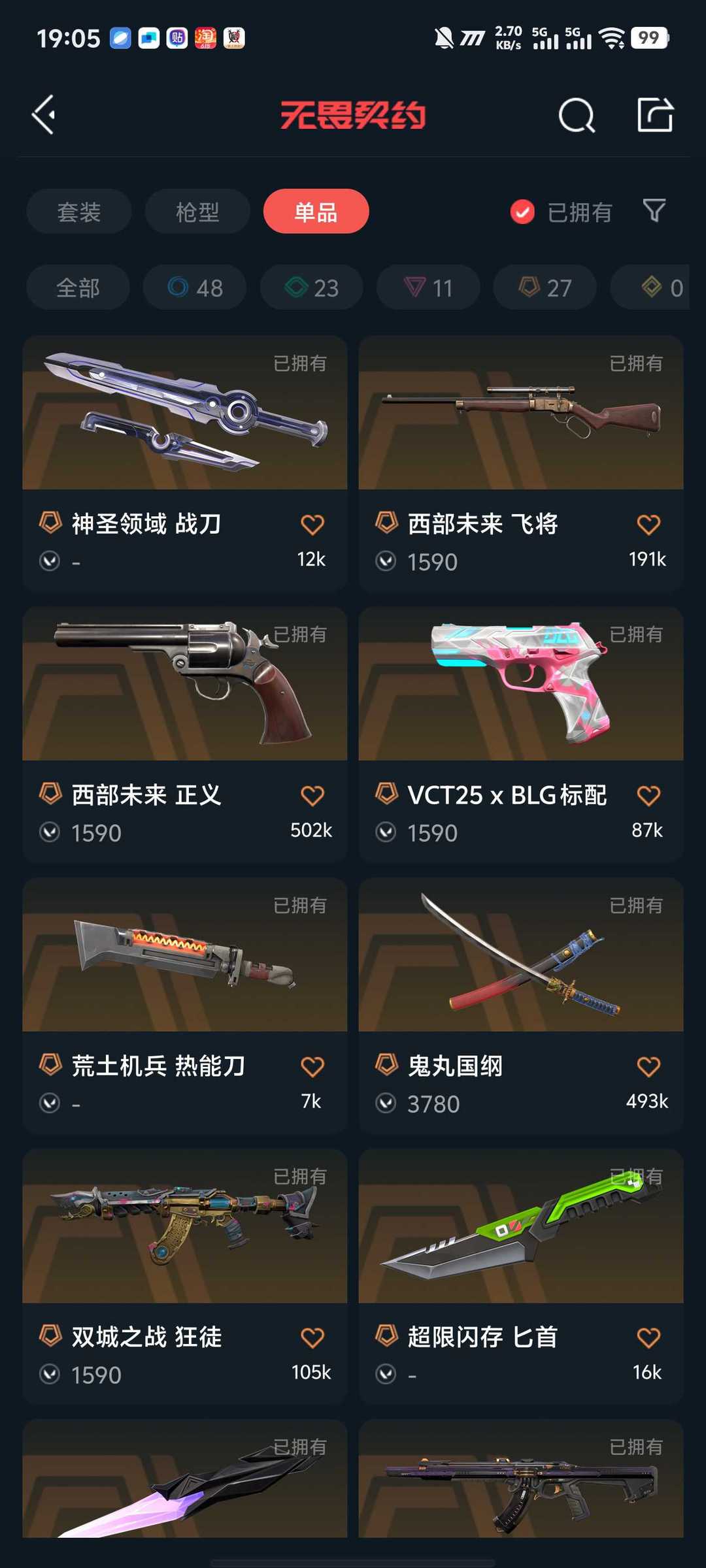Open the 神圣领域 战刀 skin card

(x=185, y=464)
